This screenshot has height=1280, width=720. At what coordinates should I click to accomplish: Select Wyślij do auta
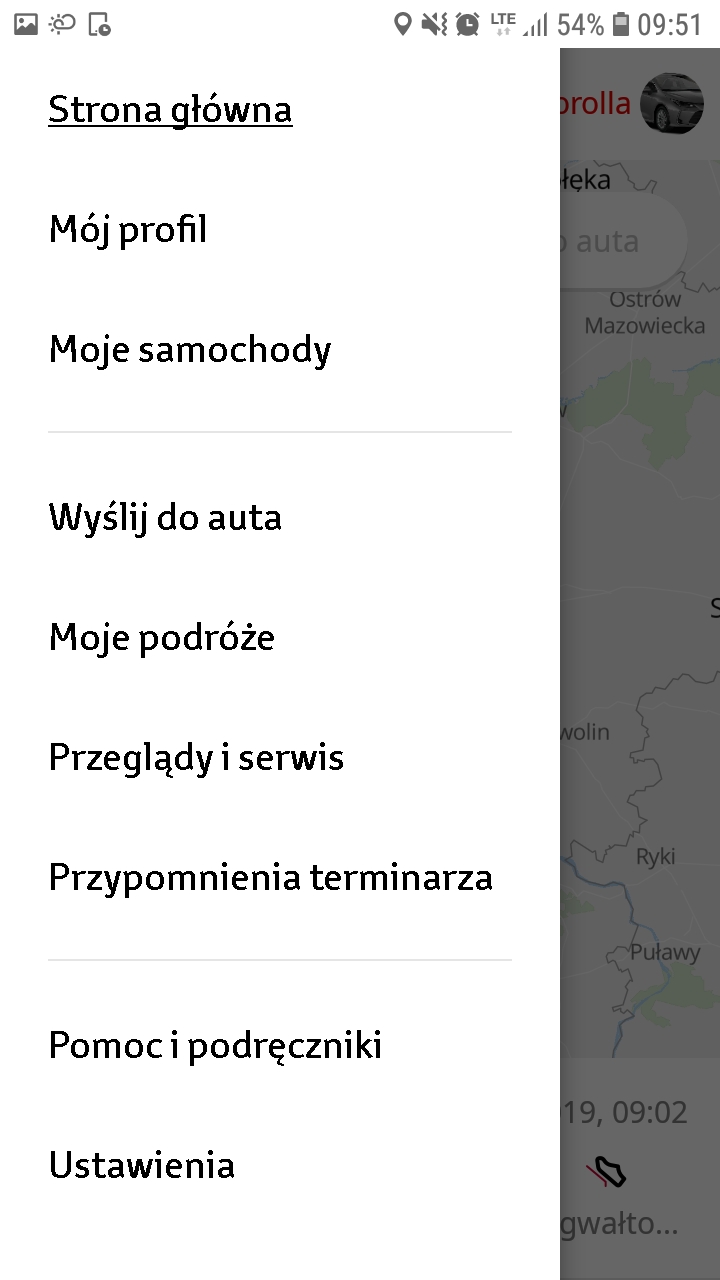(165, 517)
